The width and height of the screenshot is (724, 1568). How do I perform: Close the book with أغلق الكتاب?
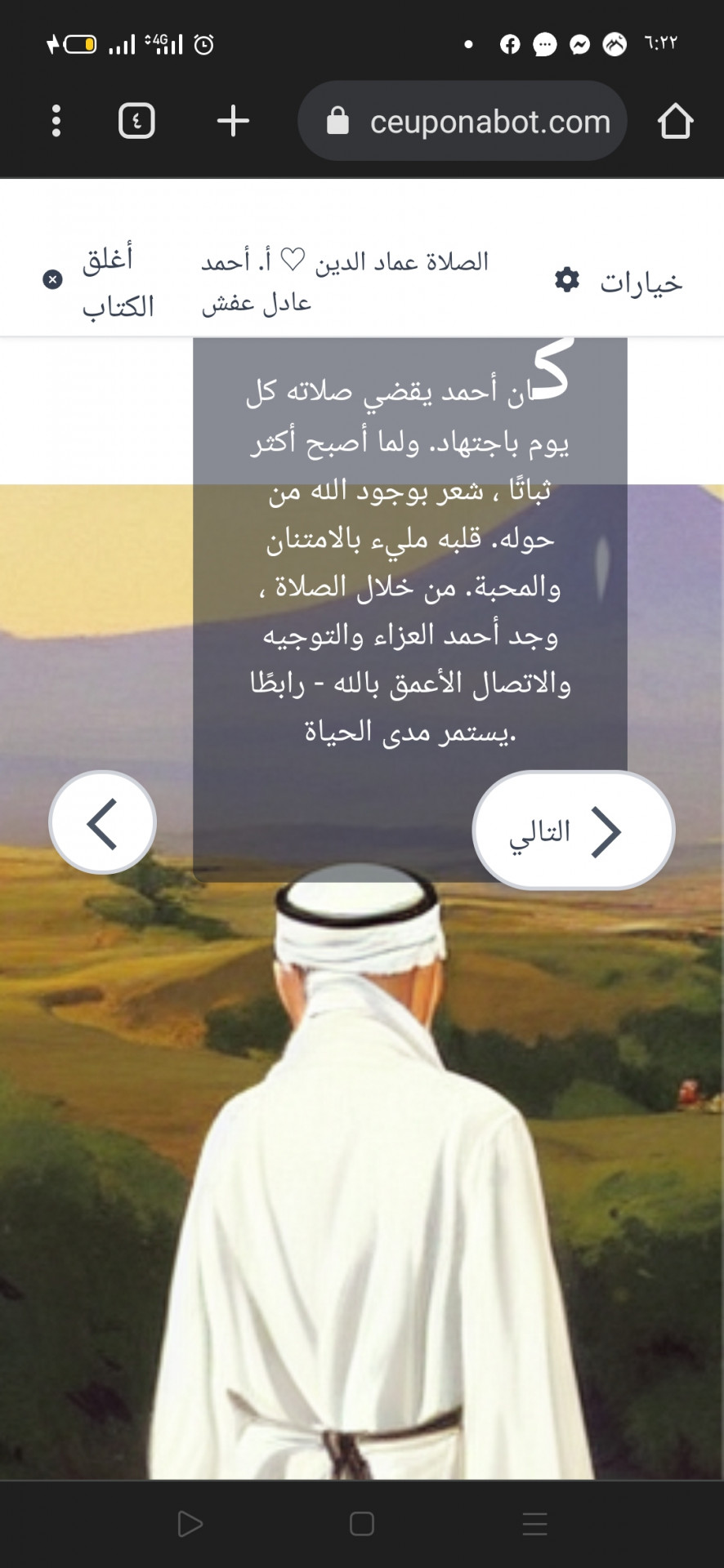[x=100, y=282]
